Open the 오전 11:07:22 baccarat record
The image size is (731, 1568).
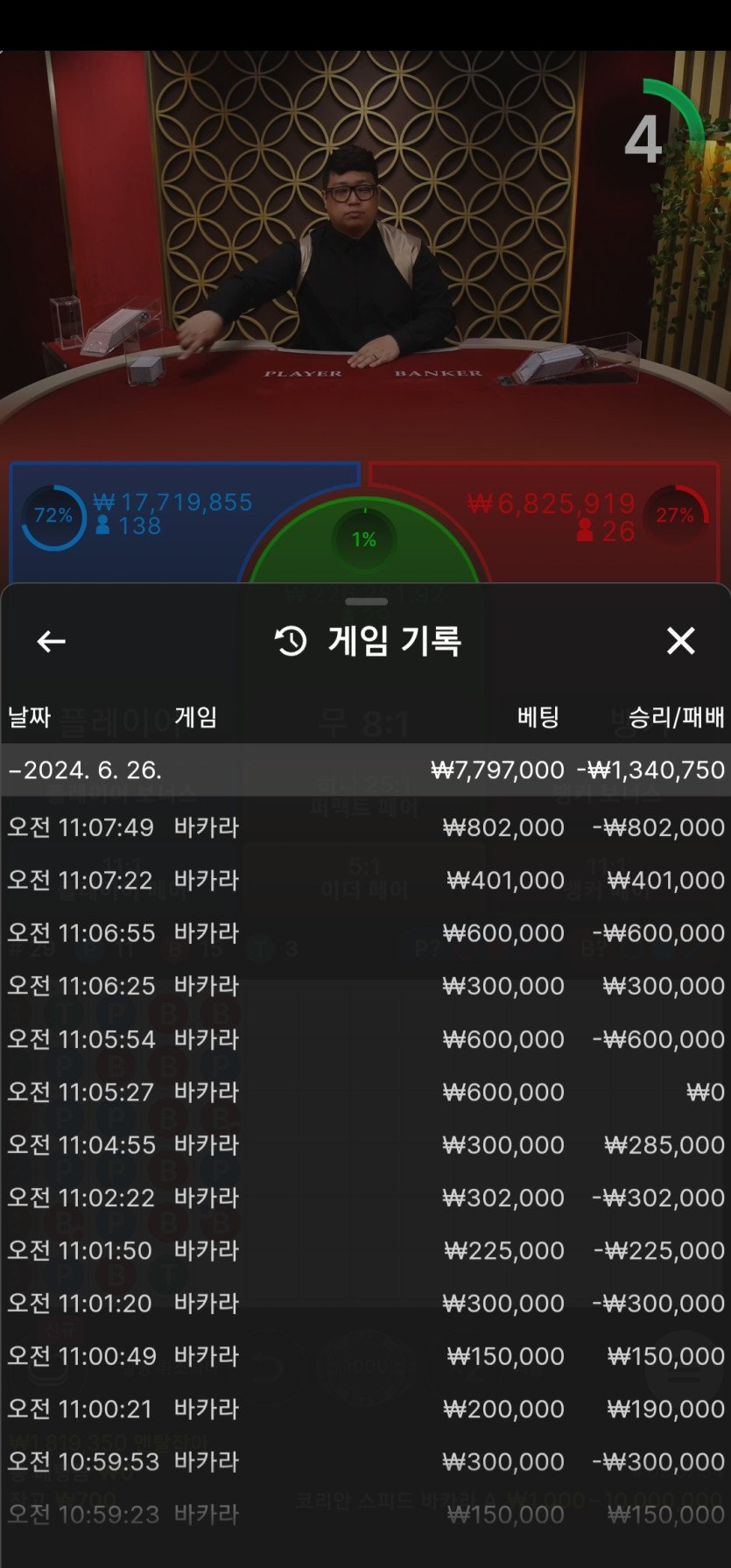[365, 880]
